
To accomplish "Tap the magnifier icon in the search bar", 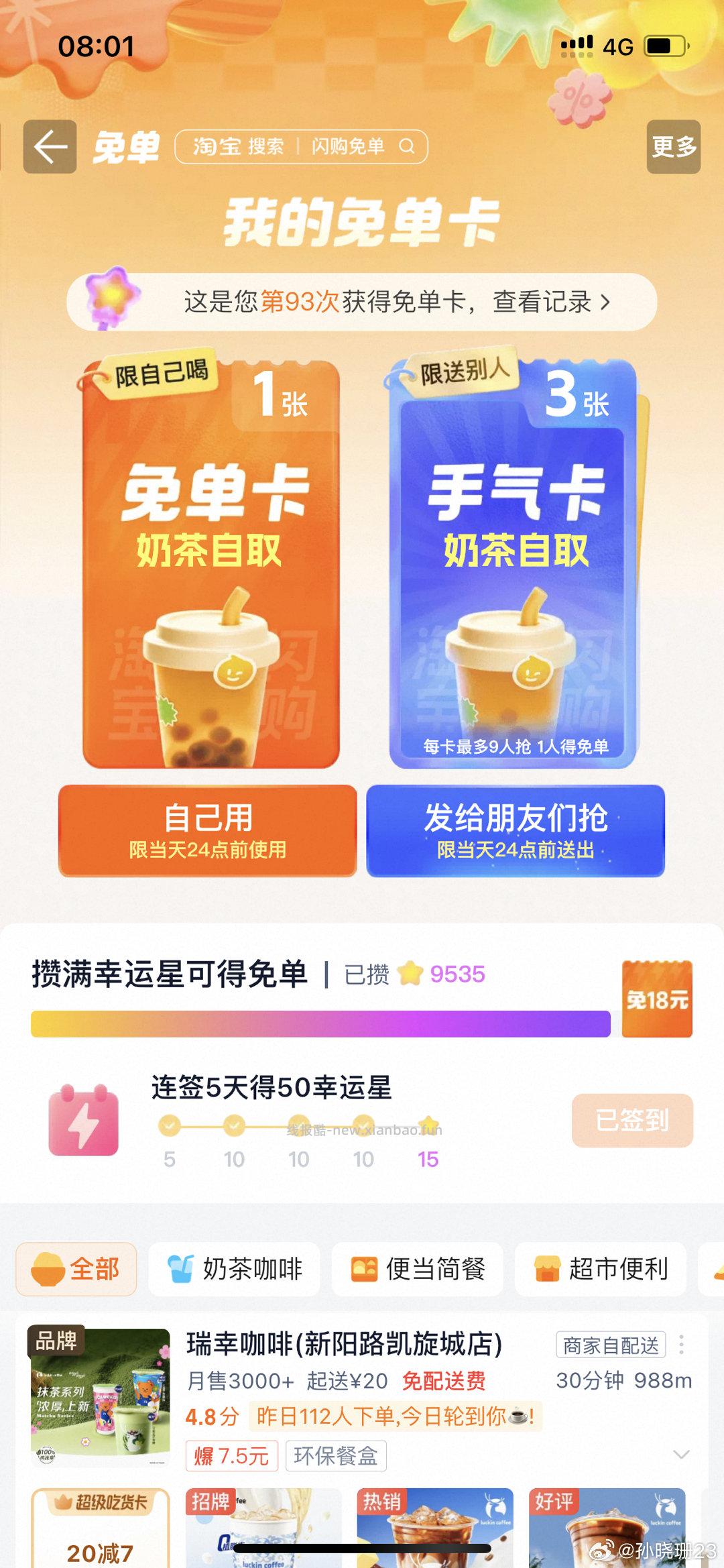I will pos(408,146).
